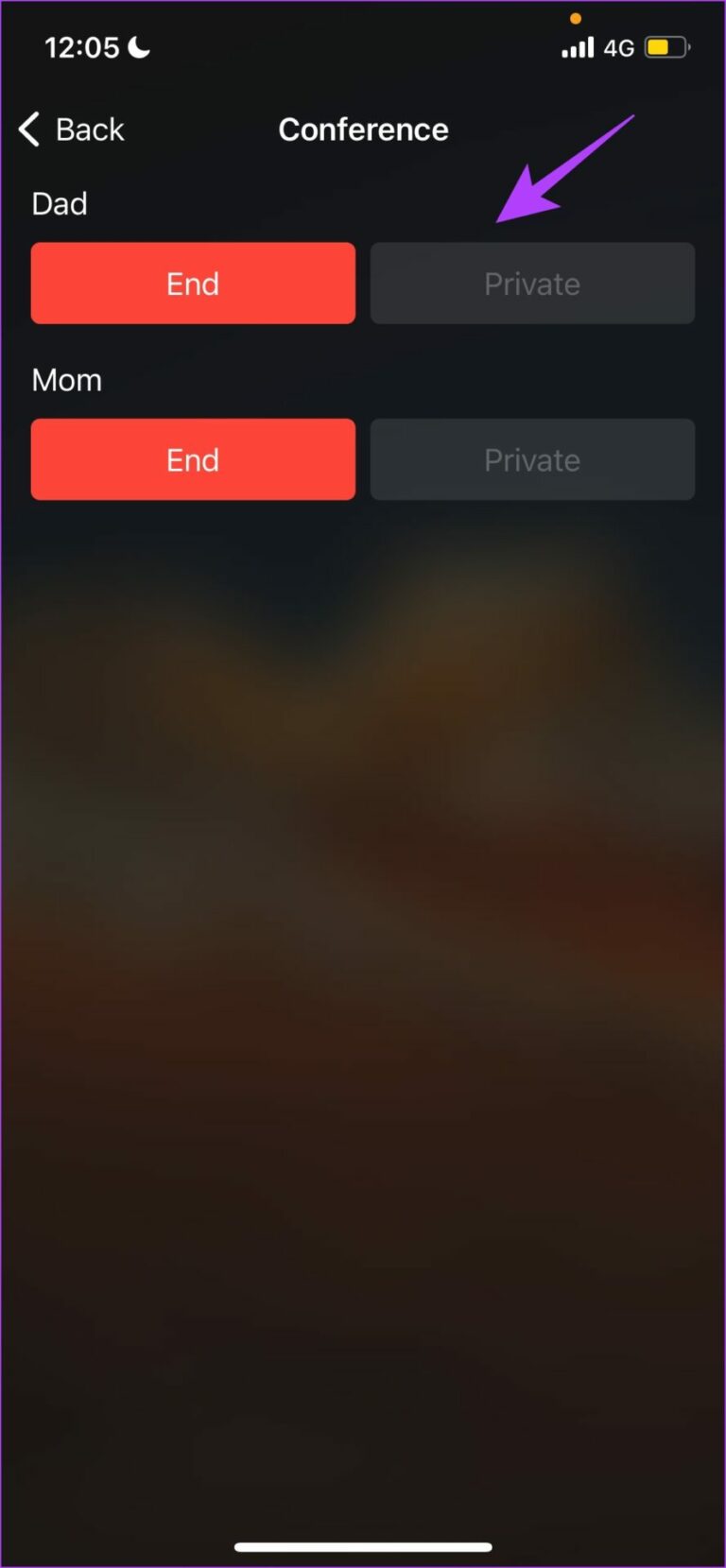Go back using the Back label
Screen dimensions: 726x1568
coord(90,129)
